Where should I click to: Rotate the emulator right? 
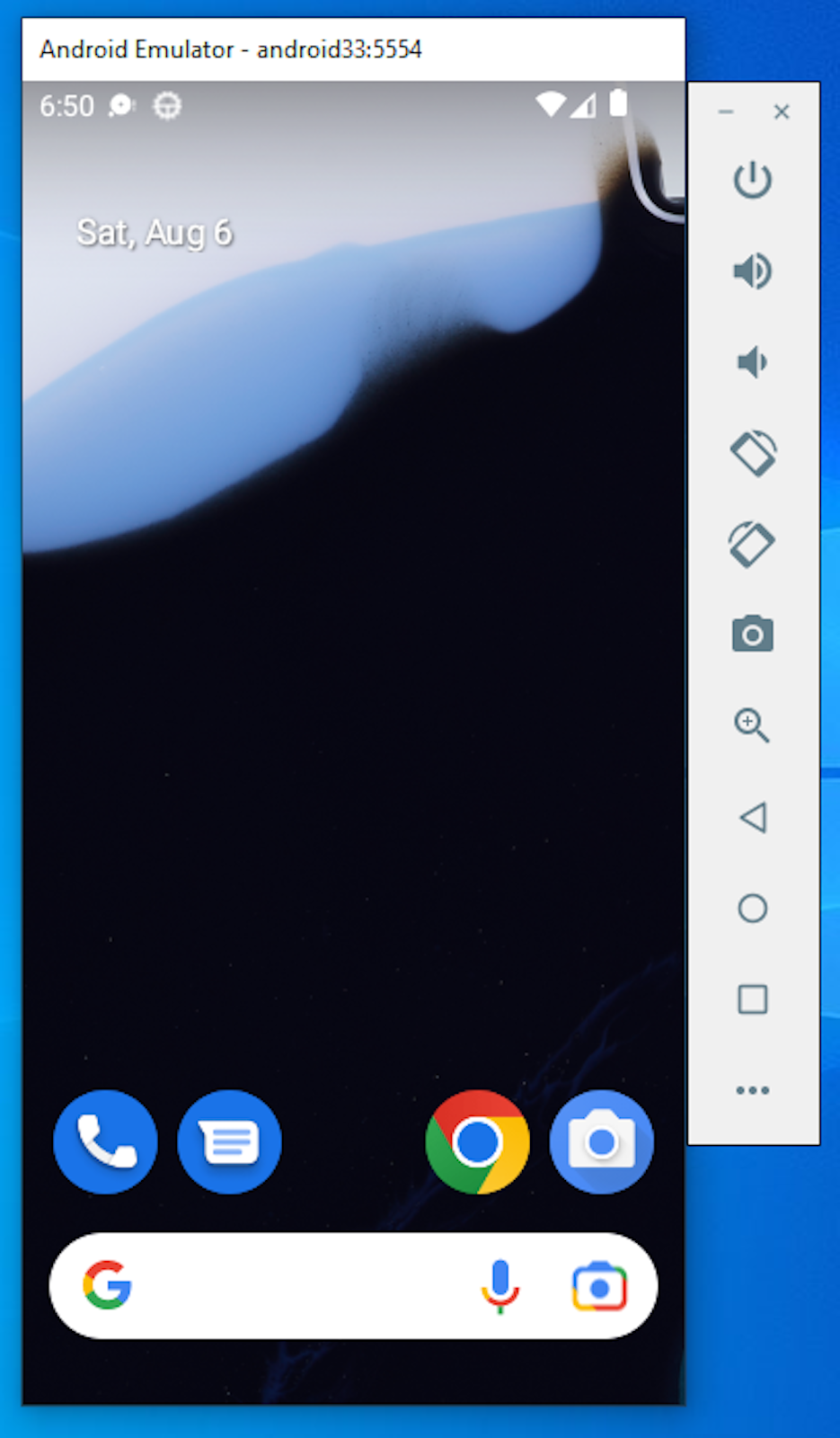click(x=752, y=545)
